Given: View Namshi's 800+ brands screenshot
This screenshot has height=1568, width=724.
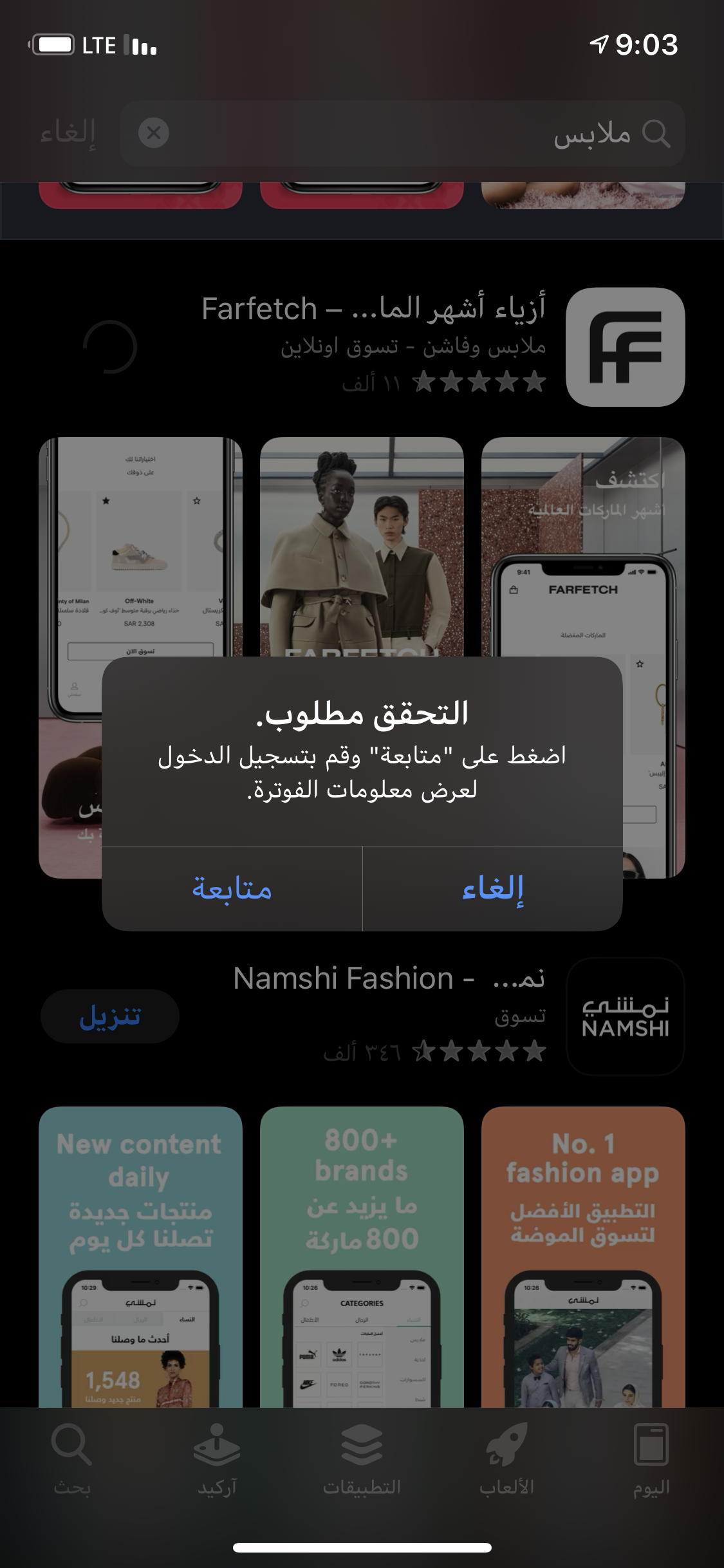Looking at the screenshot, I should pyautogui.click(x=362, y=1255).
